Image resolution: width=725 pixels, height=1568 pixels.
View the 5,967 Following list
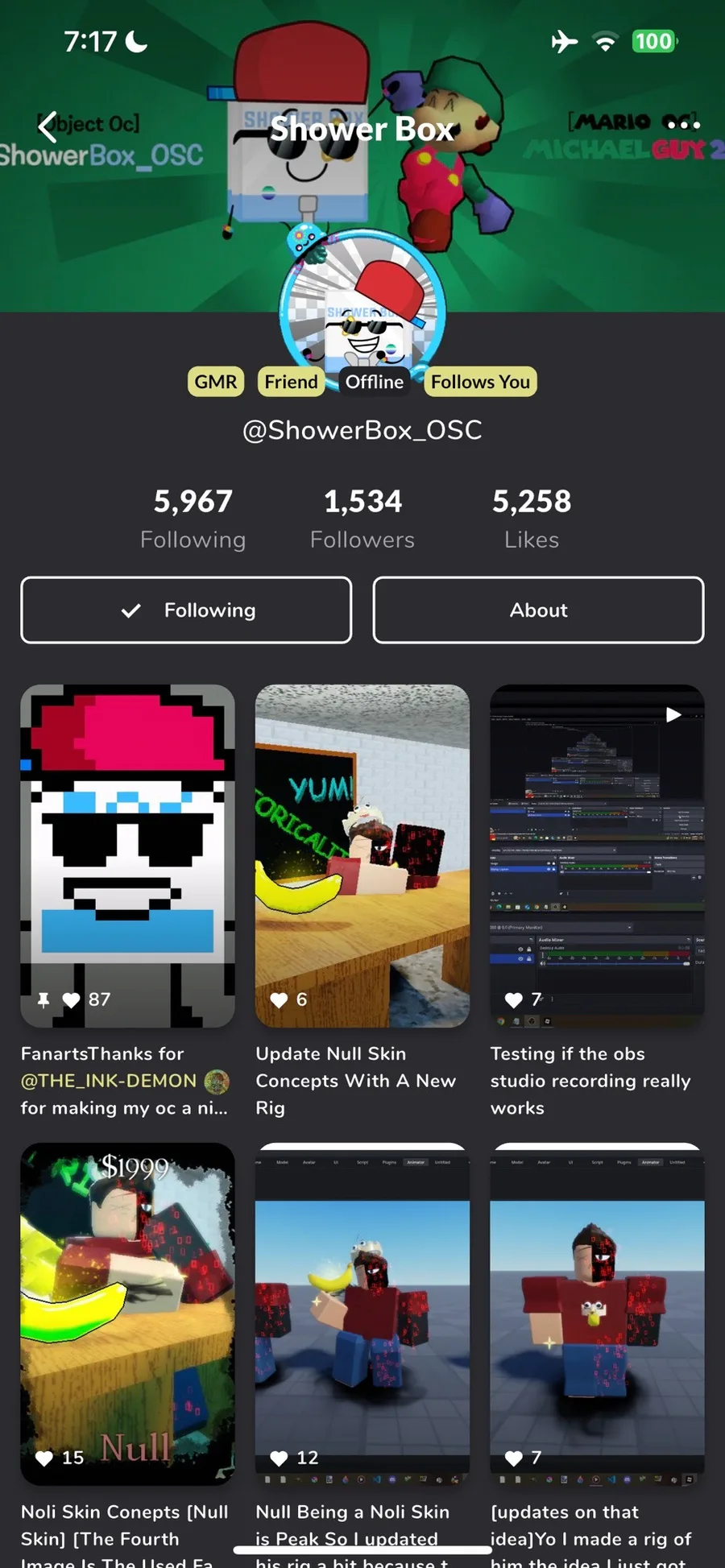click(193, 518)
